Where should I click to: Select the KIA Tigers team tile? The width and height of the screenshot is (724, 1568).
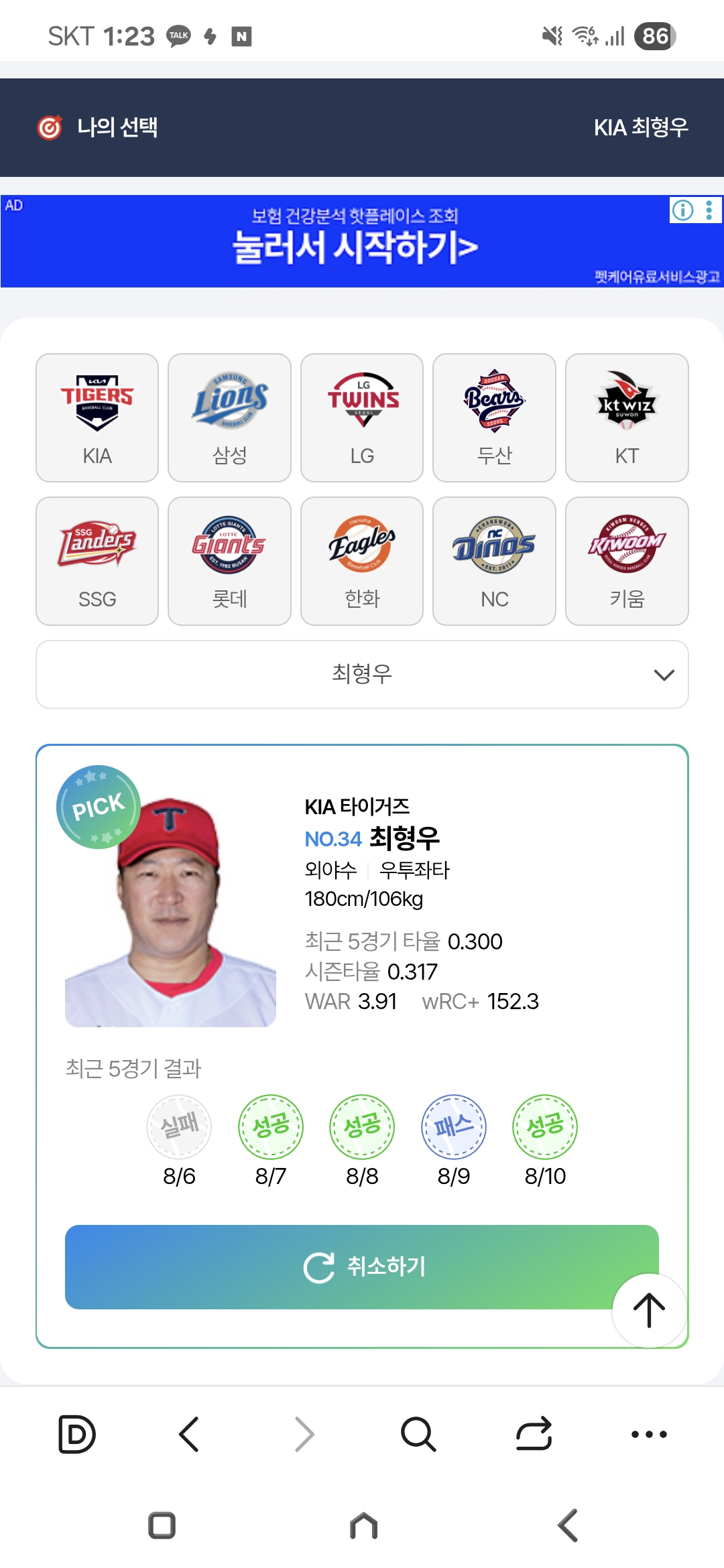click(x=97, y=417)
